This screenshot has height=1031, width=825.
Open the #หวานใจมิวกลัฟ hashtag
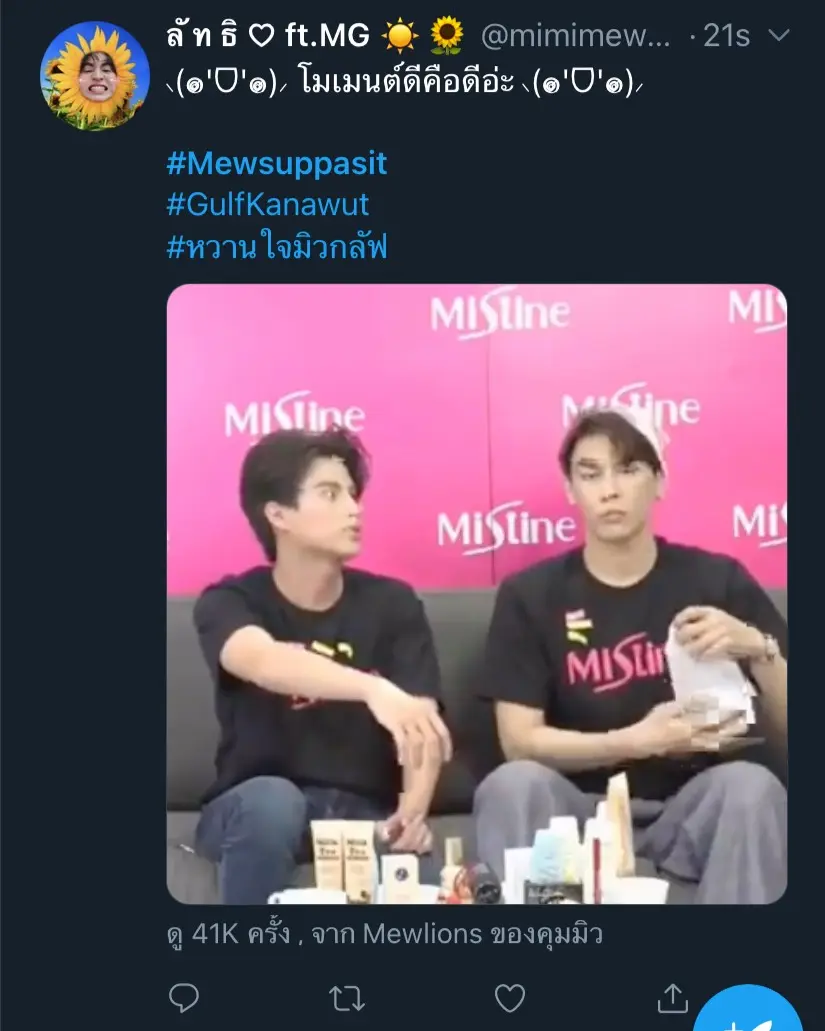(276, 245)
